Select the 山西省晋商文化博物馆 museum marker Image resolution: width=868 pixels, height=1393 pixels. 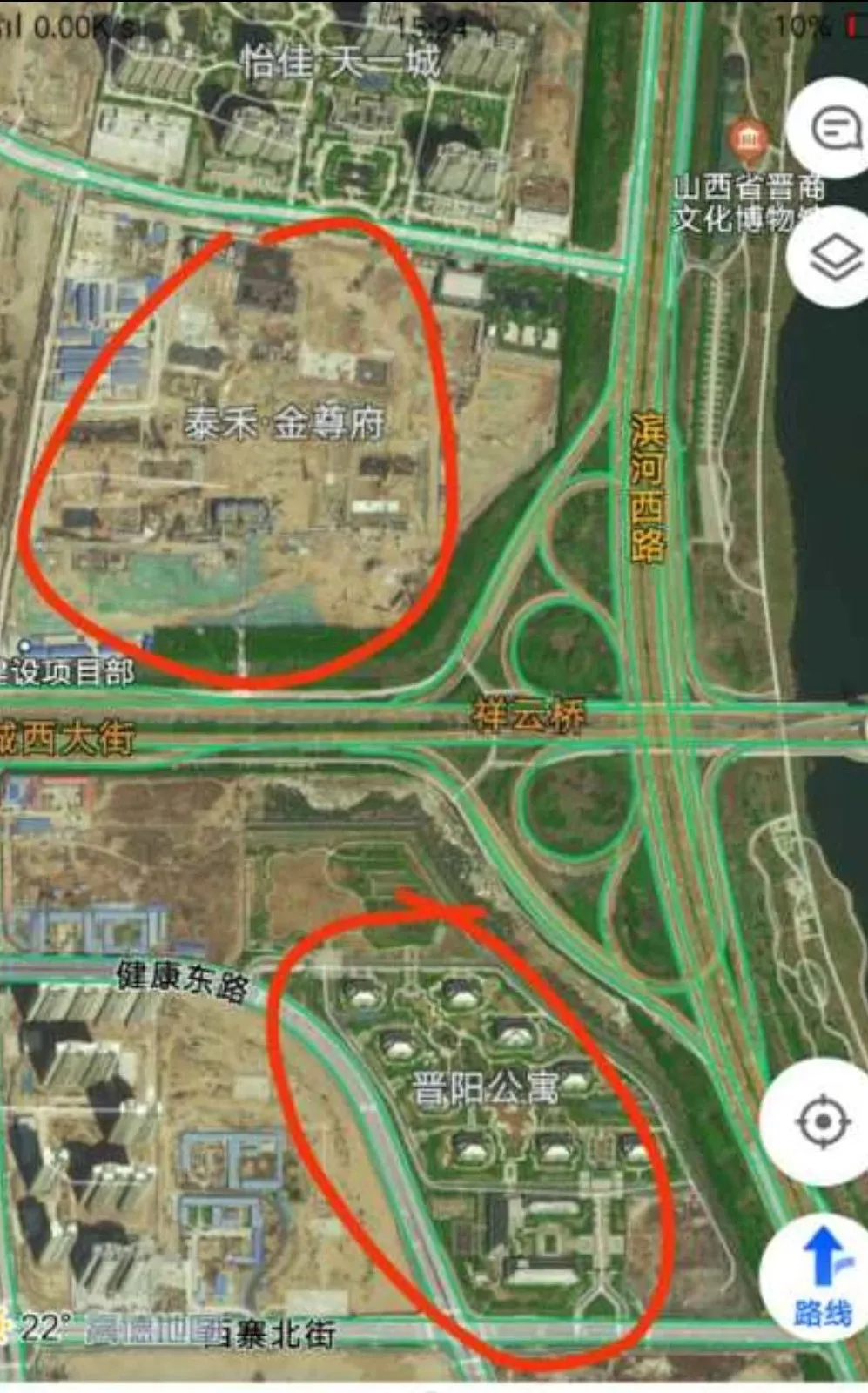tap(750, 138)
